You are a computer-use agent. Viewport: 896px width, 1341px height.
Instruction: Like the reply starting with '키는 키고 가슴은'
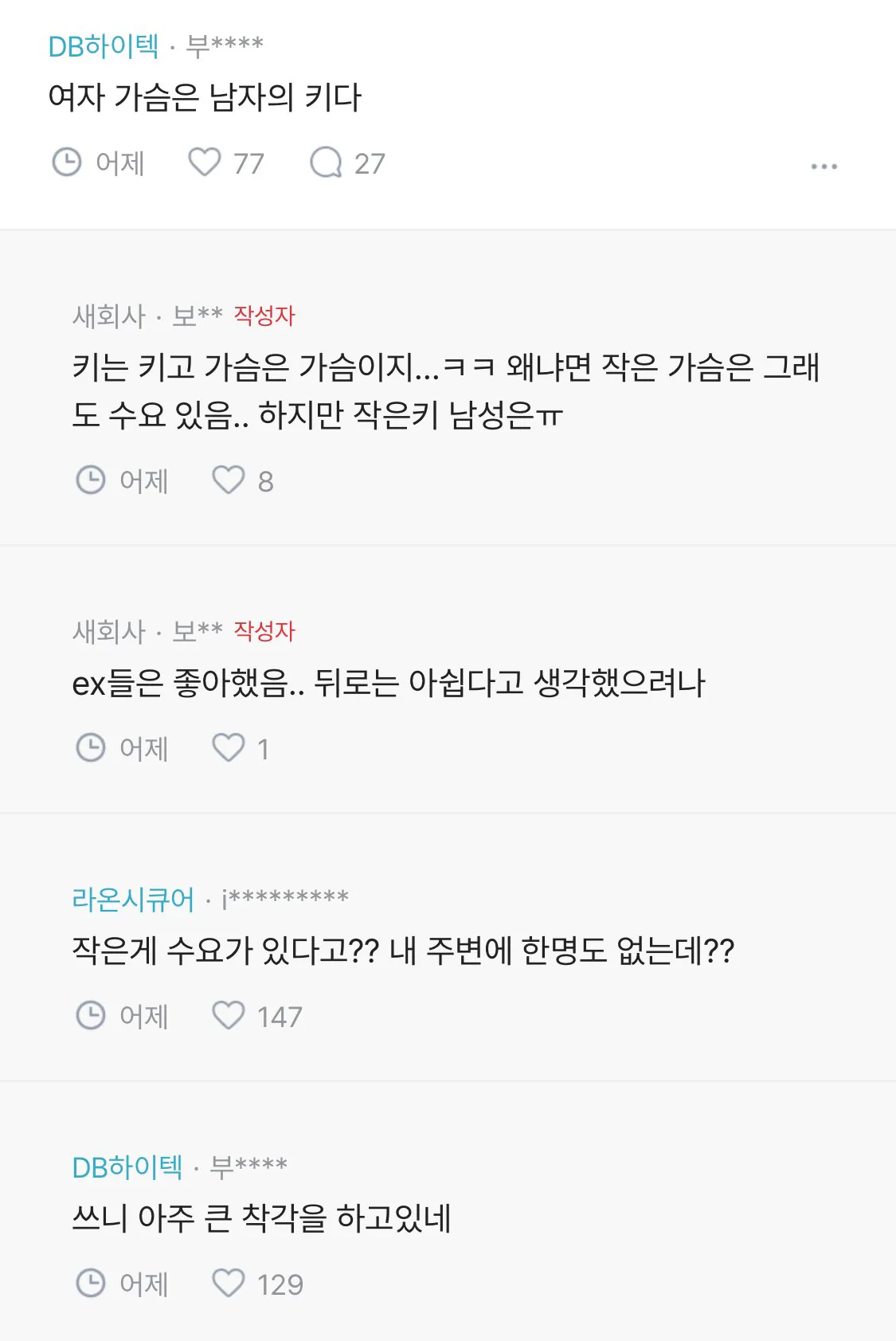pyautogui.click(x=229, y=480)
